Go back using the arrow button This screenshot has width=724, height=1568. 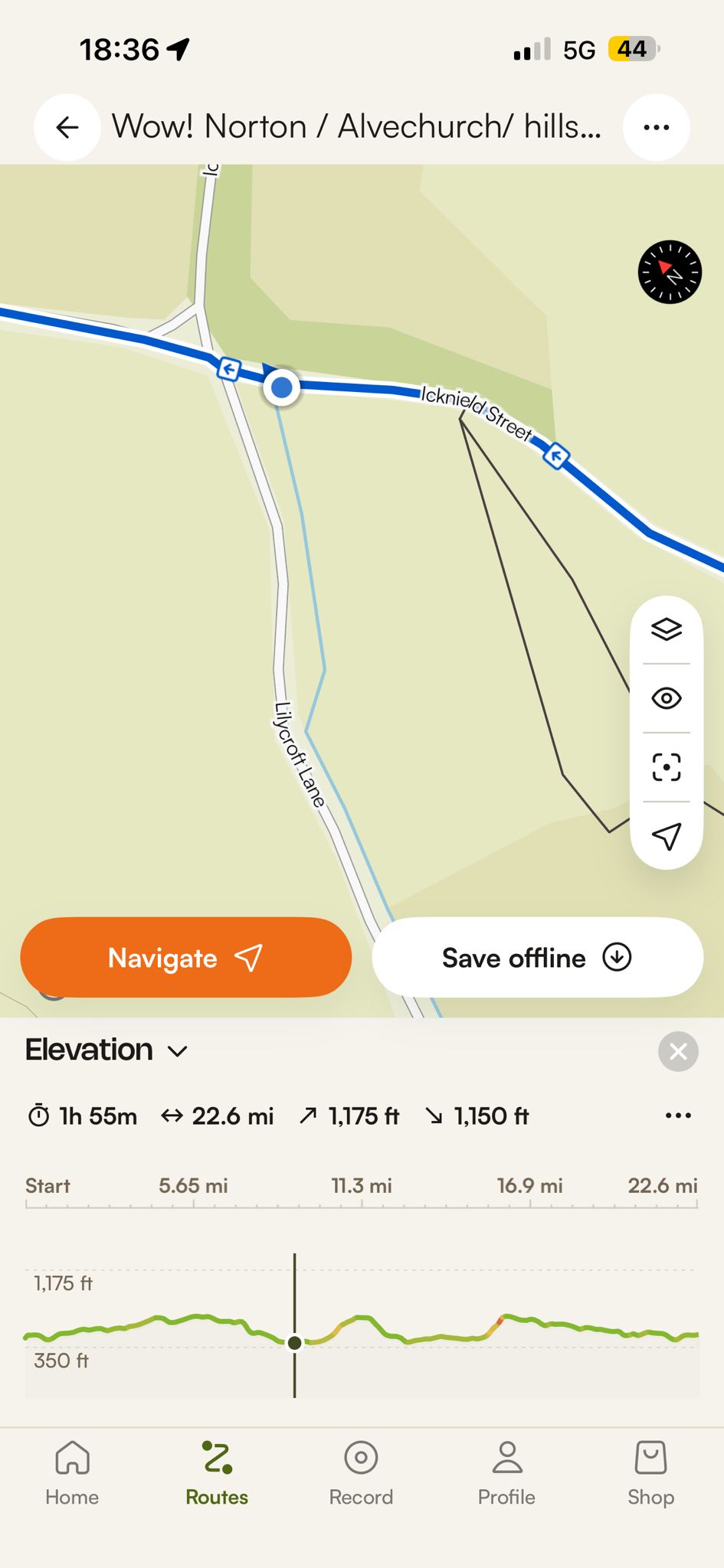click(x=67, y=127)
